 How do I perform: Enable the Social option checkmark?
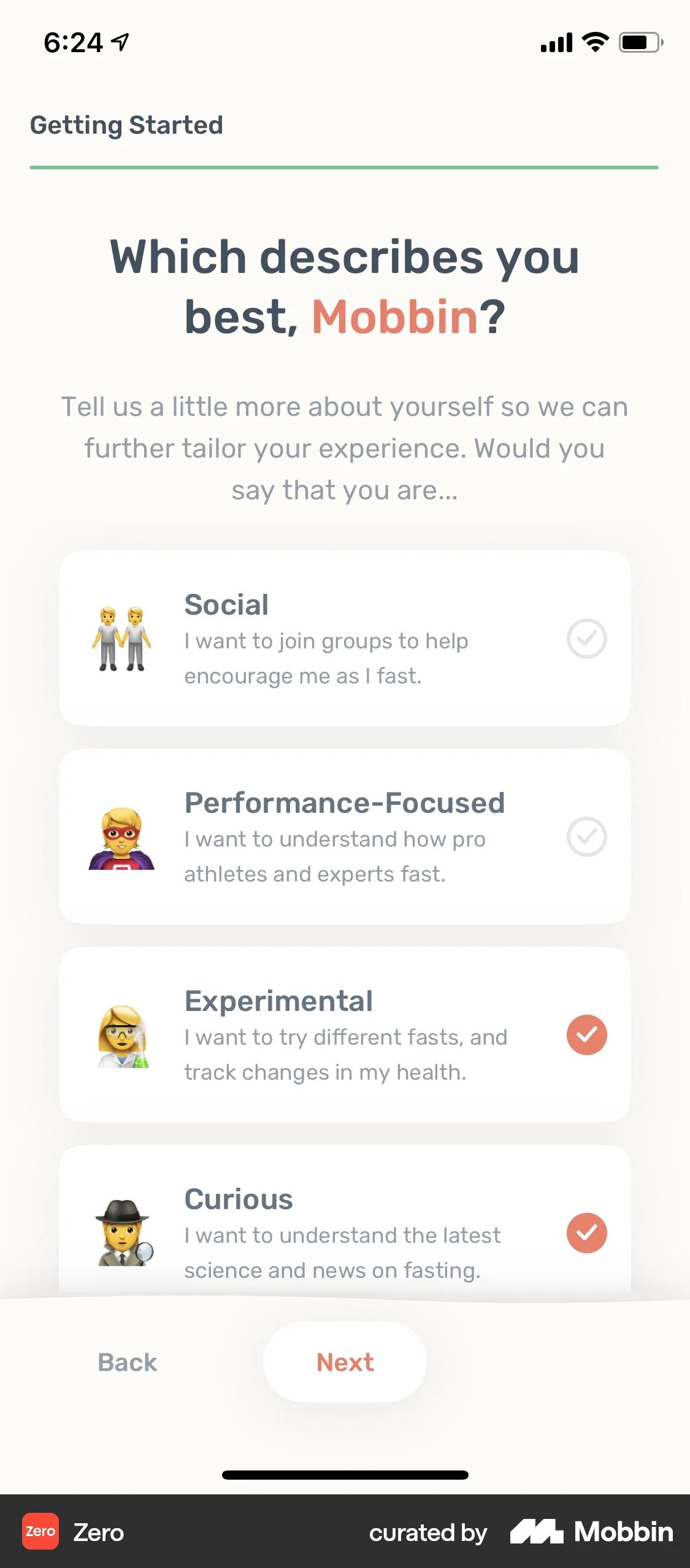(x=586, y=639)
